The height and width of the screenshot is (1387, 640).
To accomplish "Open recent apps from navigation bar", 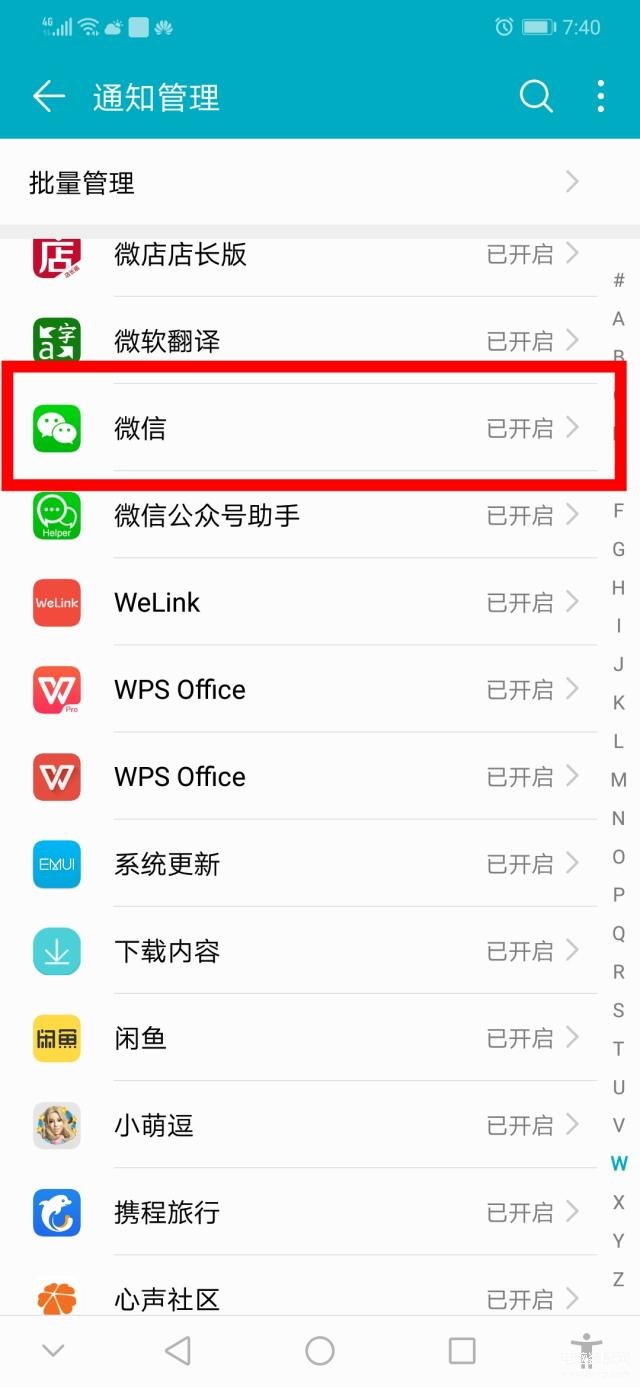I will [x=462, y=1351].
